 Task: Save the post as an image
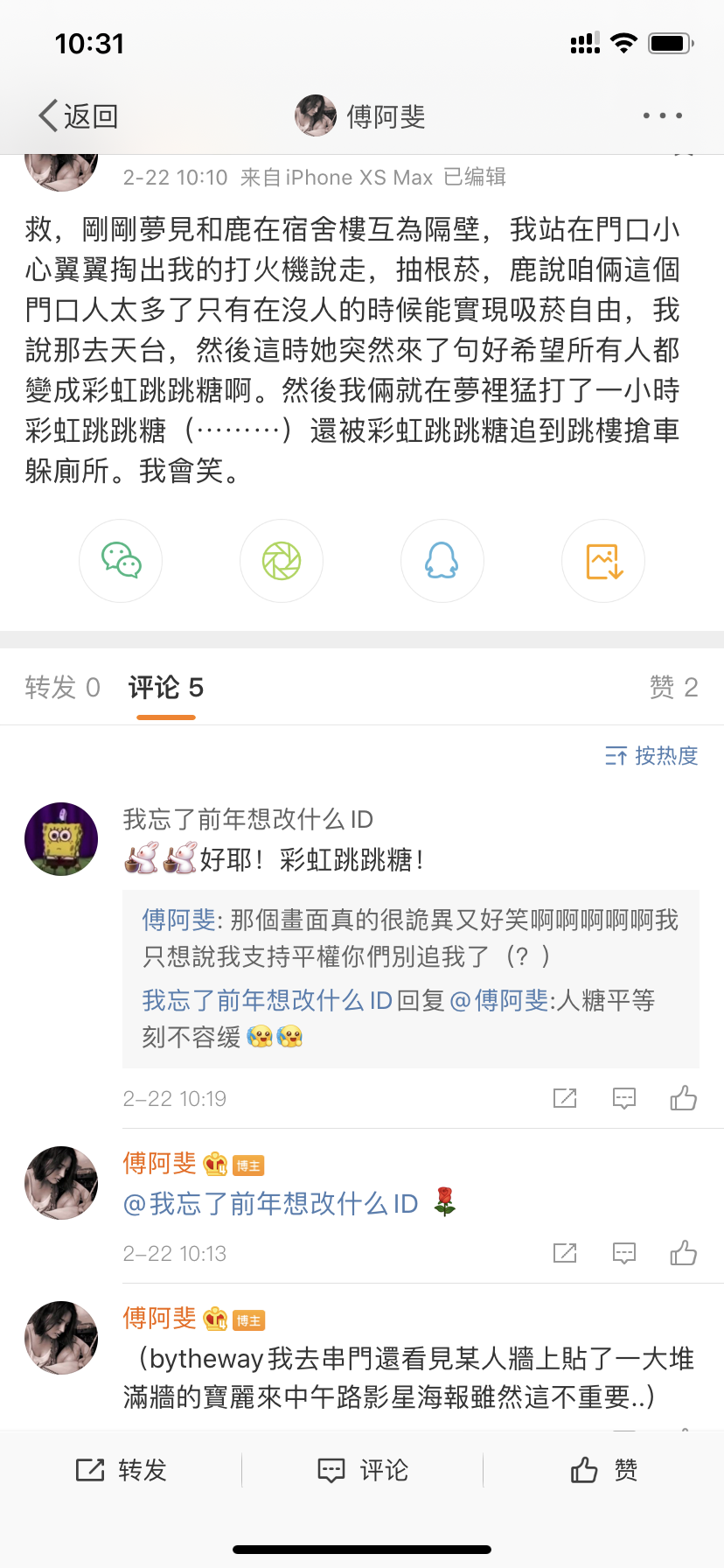603,561
